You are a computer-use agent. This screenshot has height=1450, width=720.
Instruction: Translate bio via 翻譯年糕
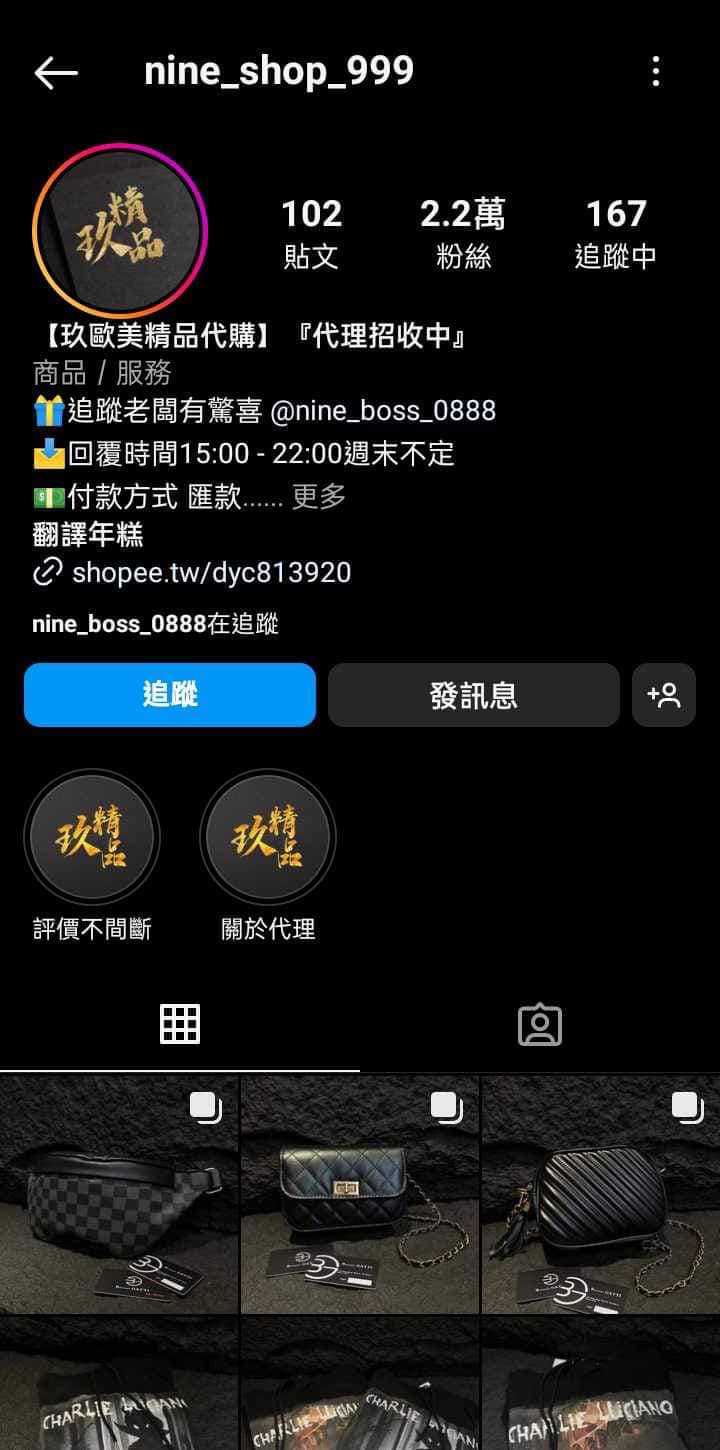(88, 535)
